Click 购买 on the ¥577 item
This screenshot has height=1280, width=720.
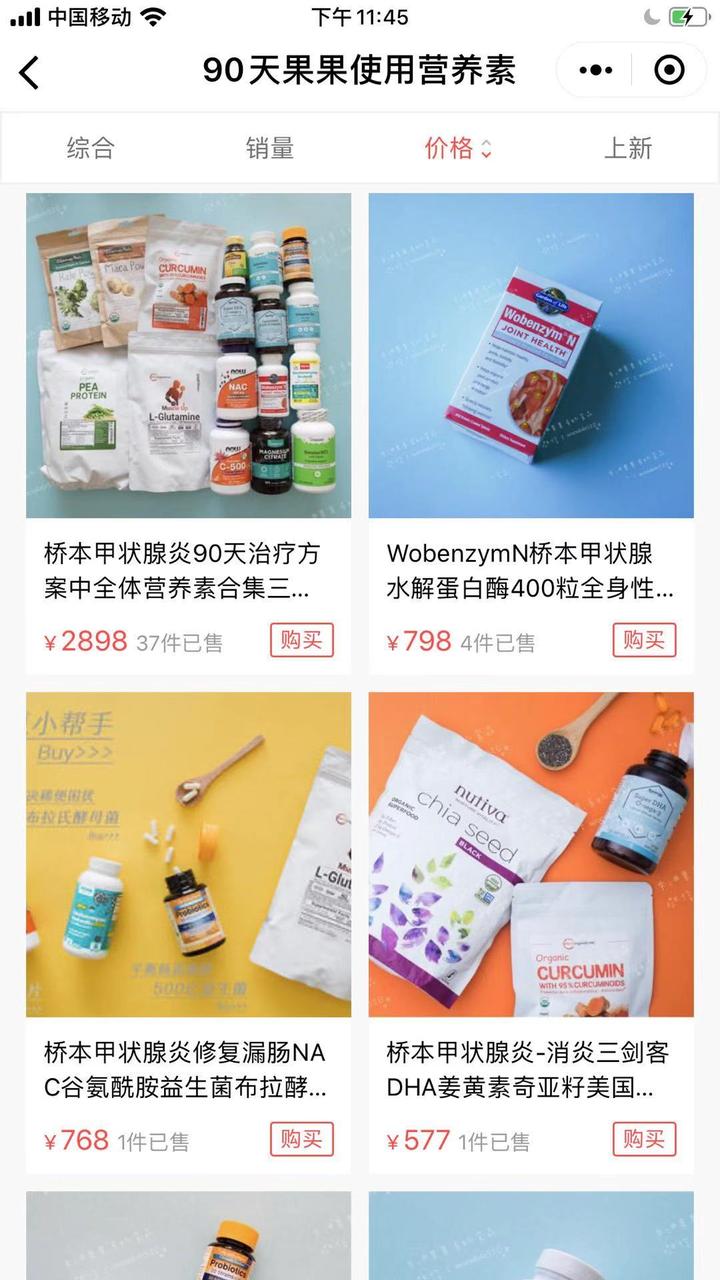(x=644, y=1139)
